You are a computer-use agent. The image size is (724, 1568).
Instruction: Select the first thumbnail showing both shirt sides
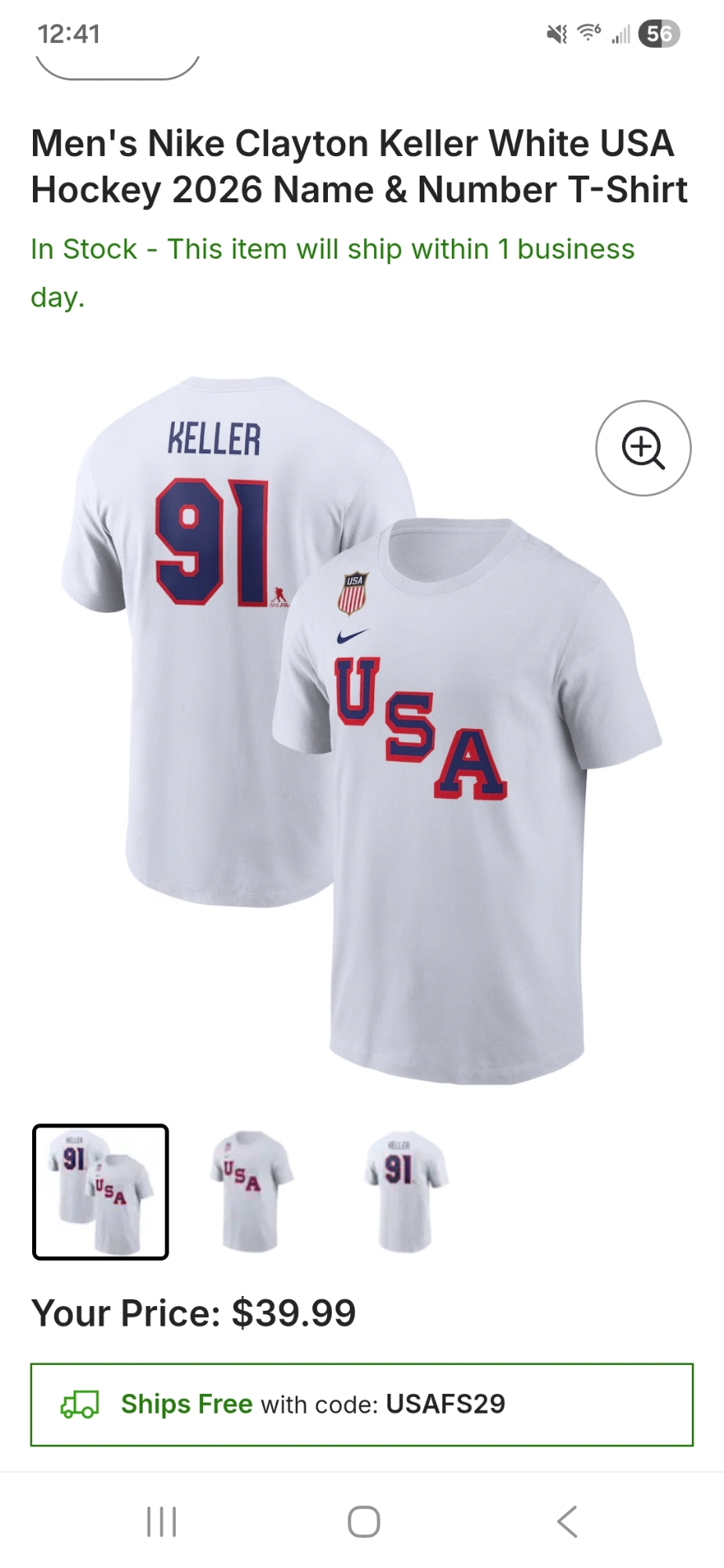point(100,1192)
